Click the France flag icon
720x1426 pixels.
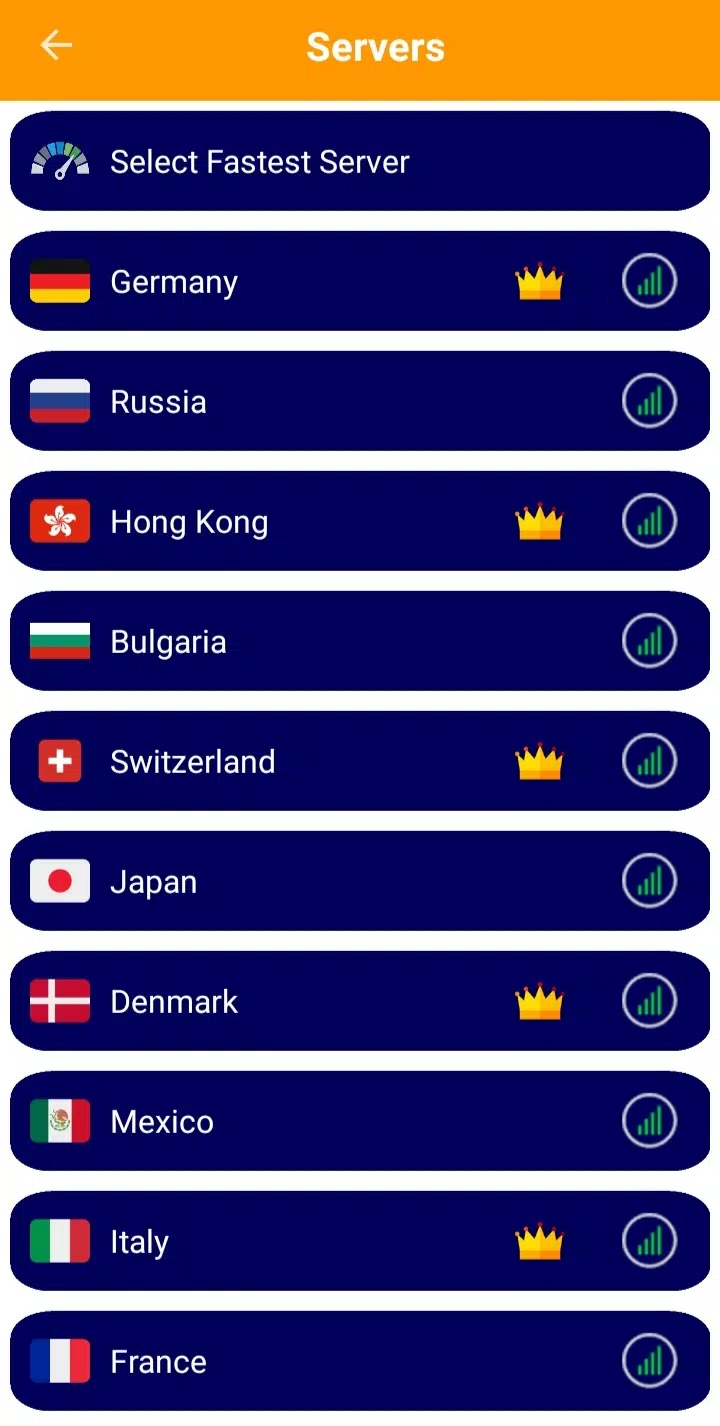pos(60,1361)
